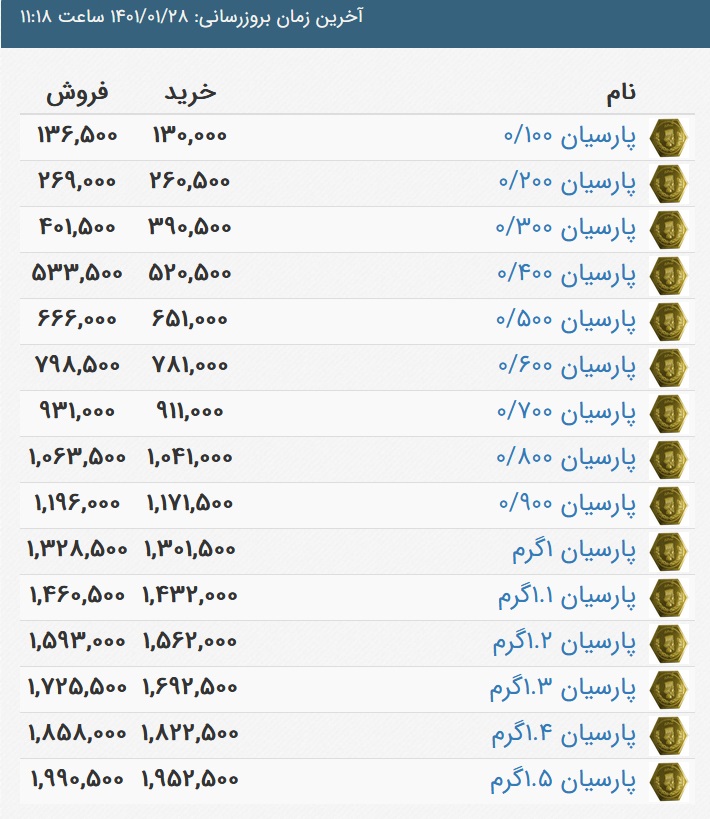This screenshot has height=819, width=710.
Task: Select the پارسیان ۱.۲گرم link
Action: 565,644
